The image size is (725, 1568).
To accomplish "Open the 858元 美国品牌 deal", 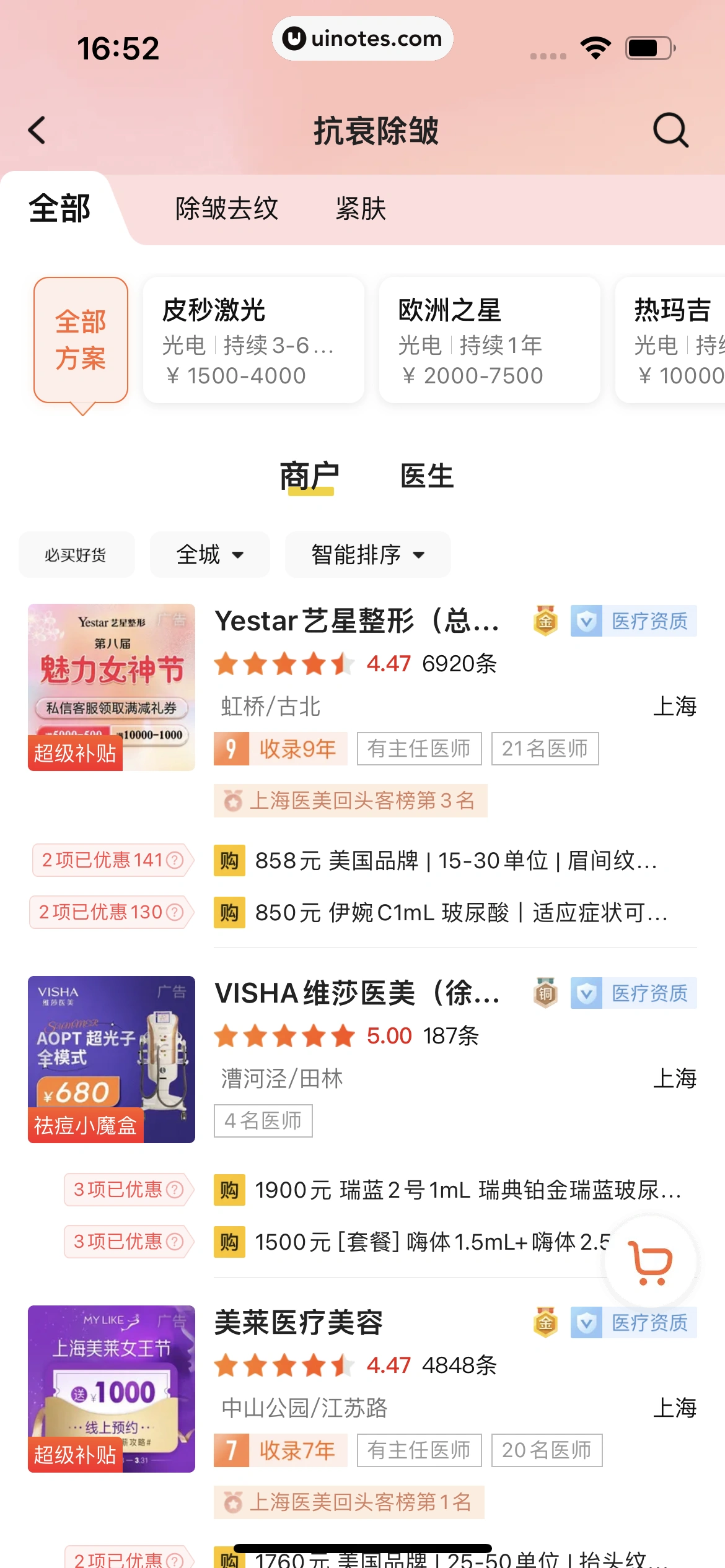I will (x=455, y=861).
